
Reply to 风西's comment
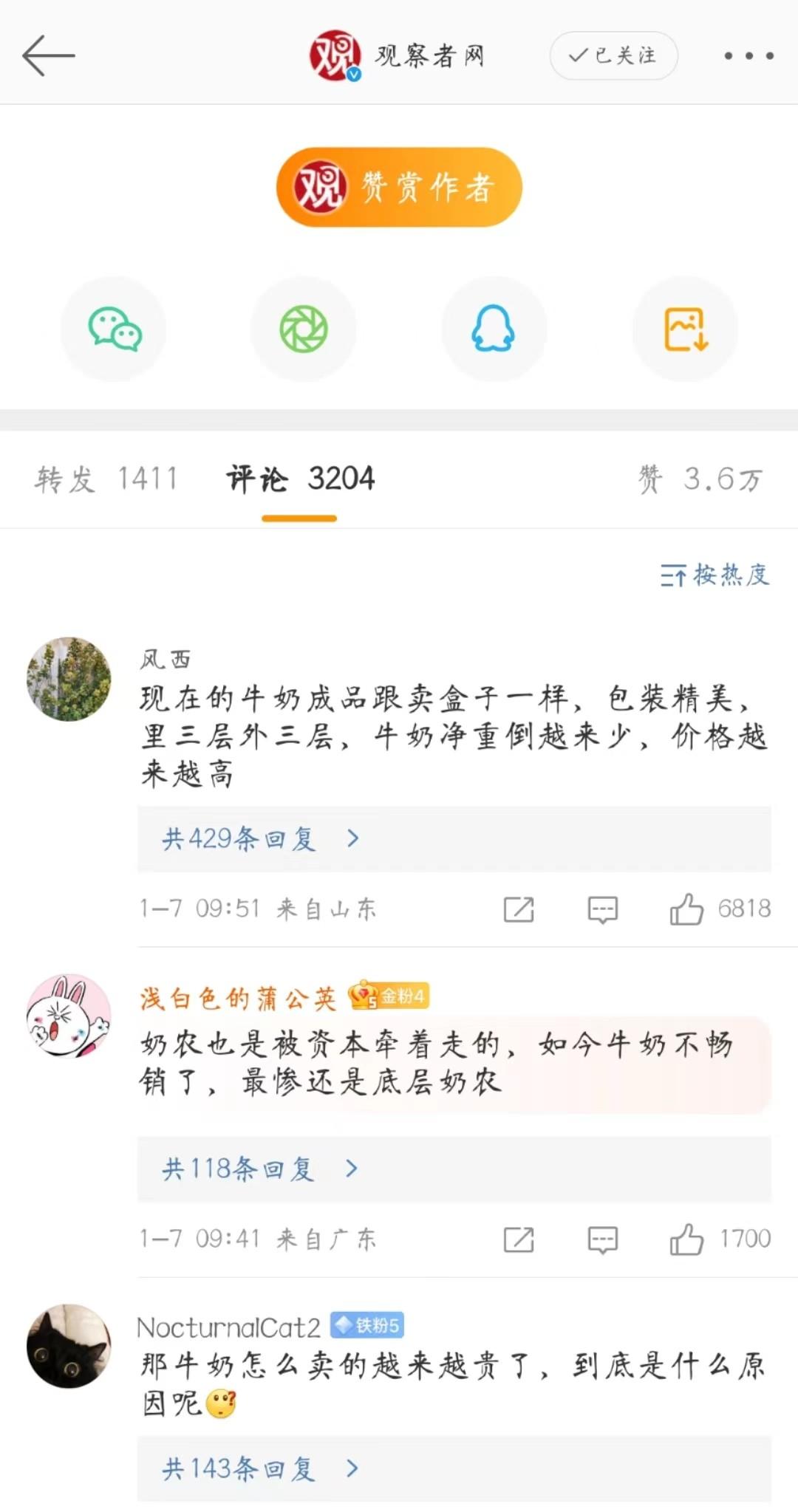click(602, 909)
